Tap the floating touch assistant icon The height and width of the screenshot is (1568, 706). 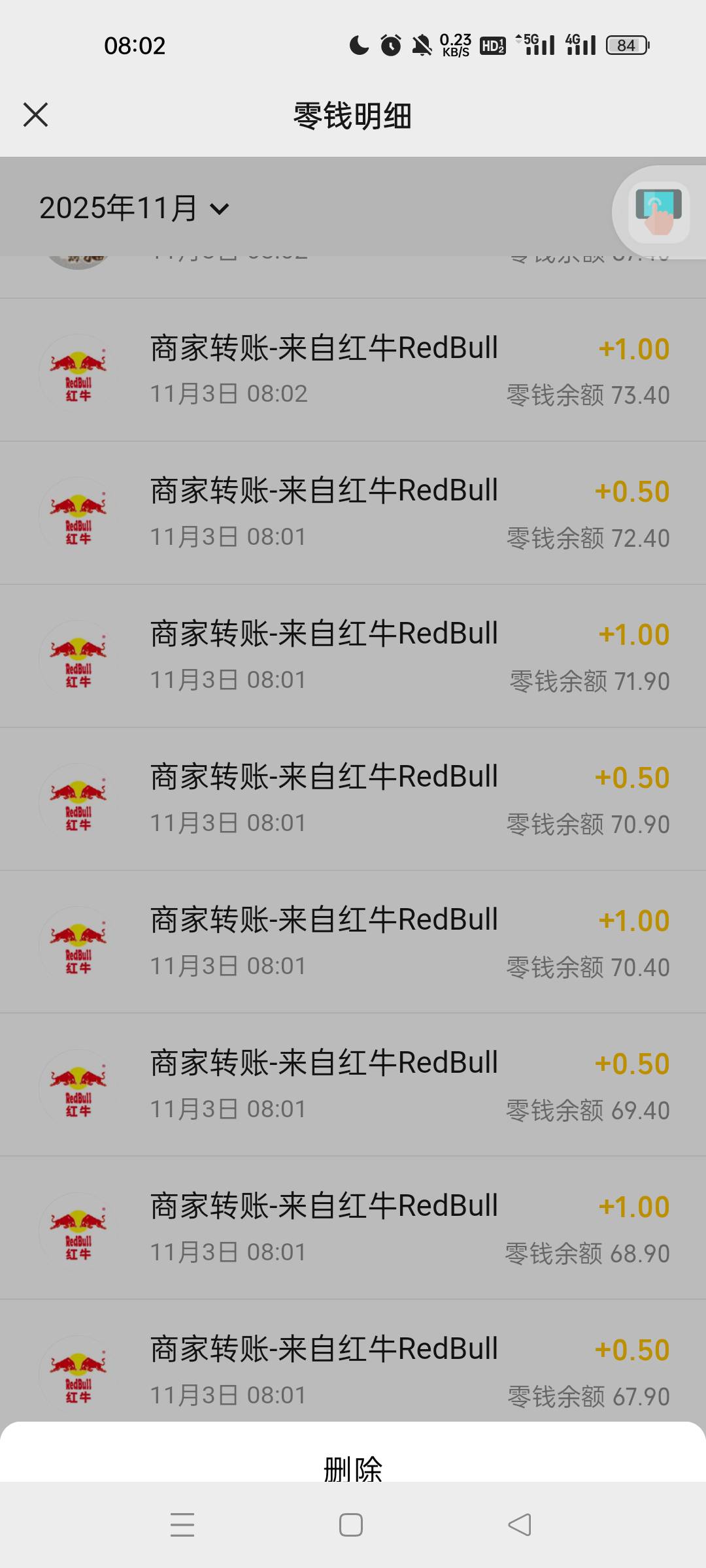(x=658, y=212)
